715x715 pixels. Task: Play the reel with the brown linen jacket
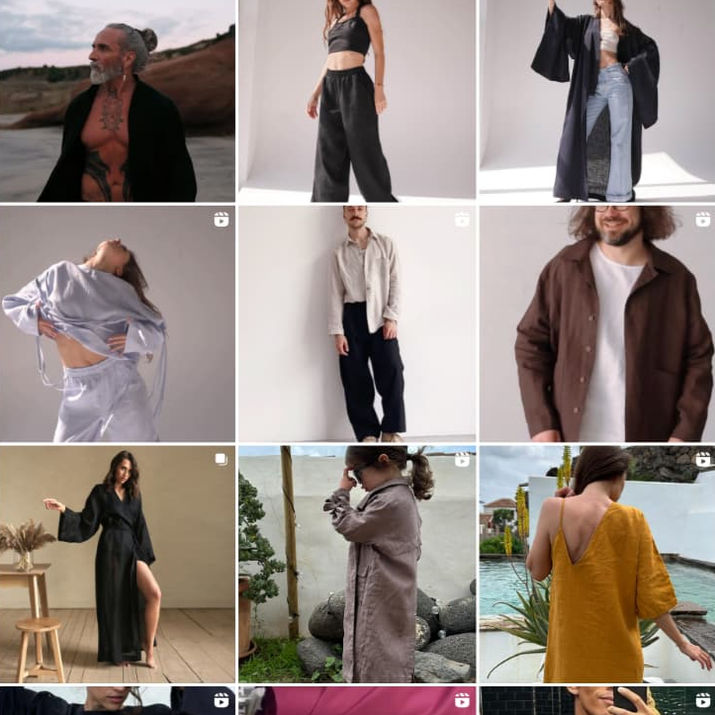[x=597, y=323]
